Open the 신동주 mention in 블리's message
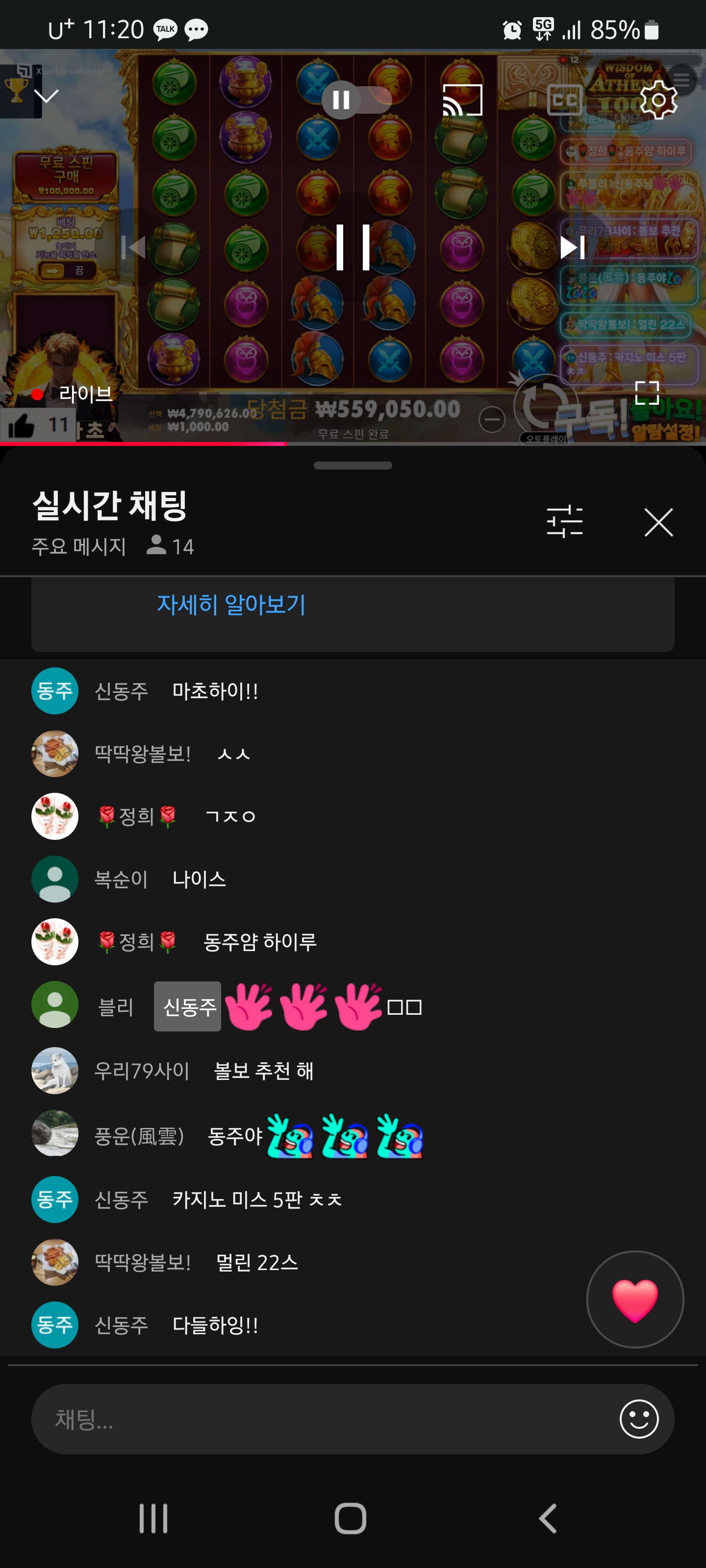 coord(188,1006)
